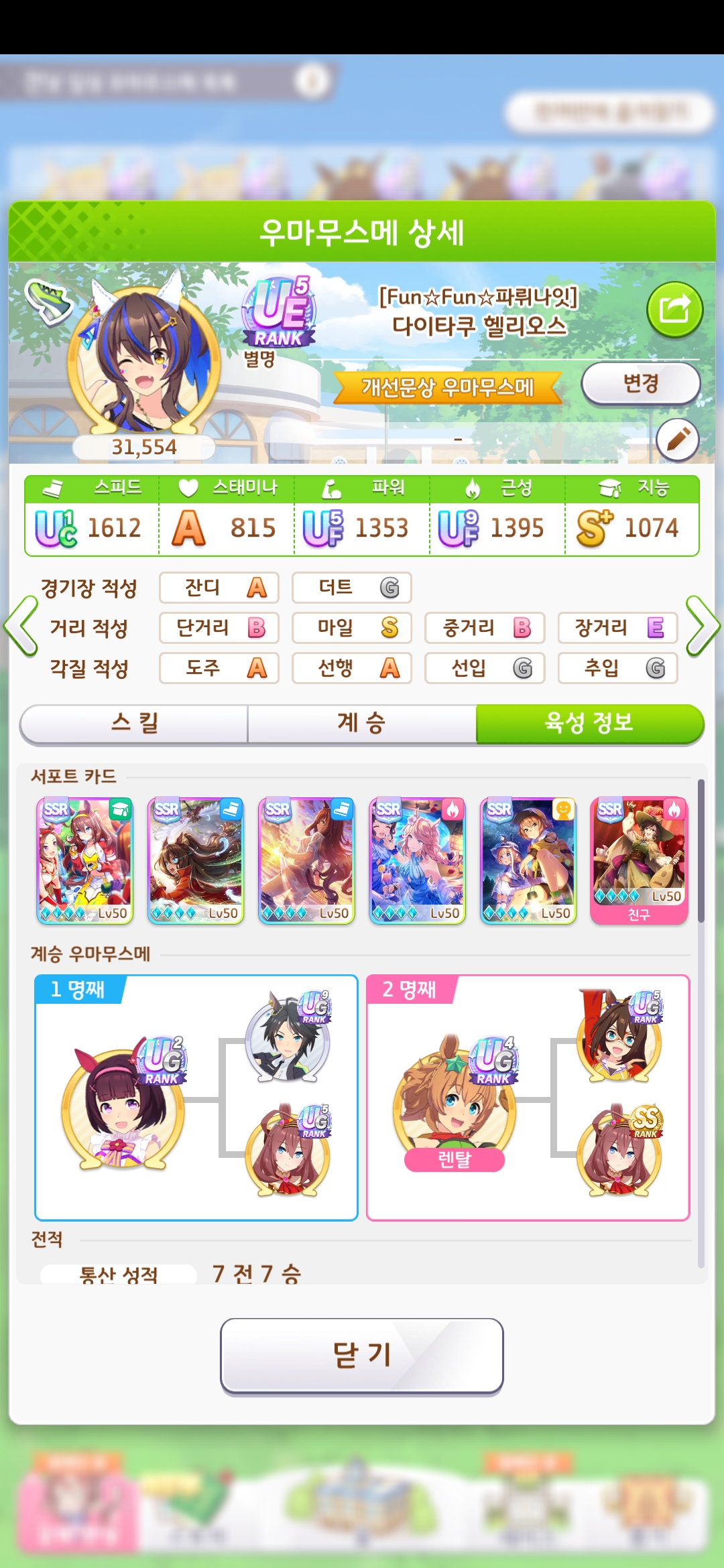Switch to the 스킬 tab
Image resolution: width=724 pixels, height=1568 pixels.
point(134,723)
